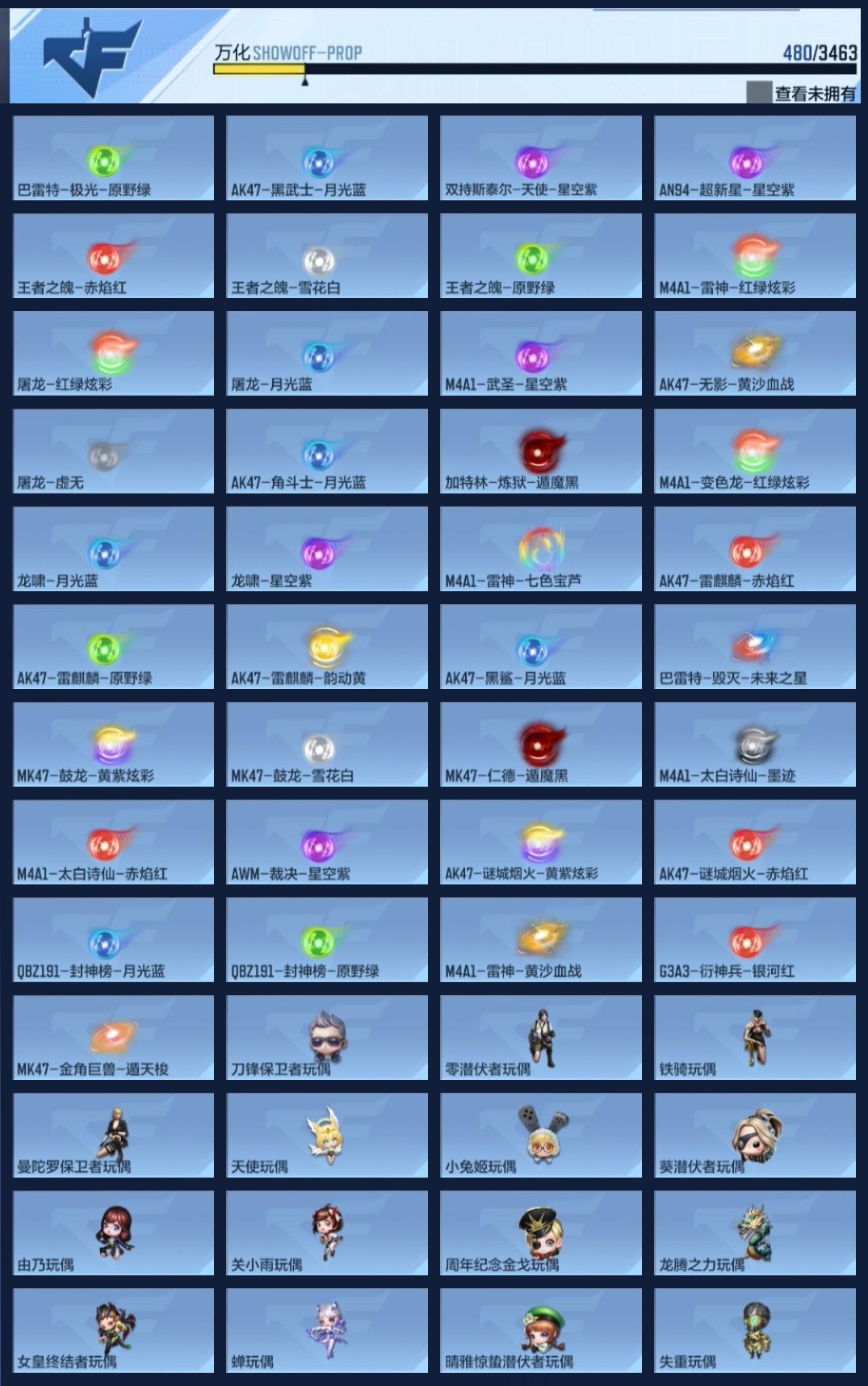Open 加特林-炼狱-遁魔黑 card
The image size is (868, 1386).
[541, 451]
